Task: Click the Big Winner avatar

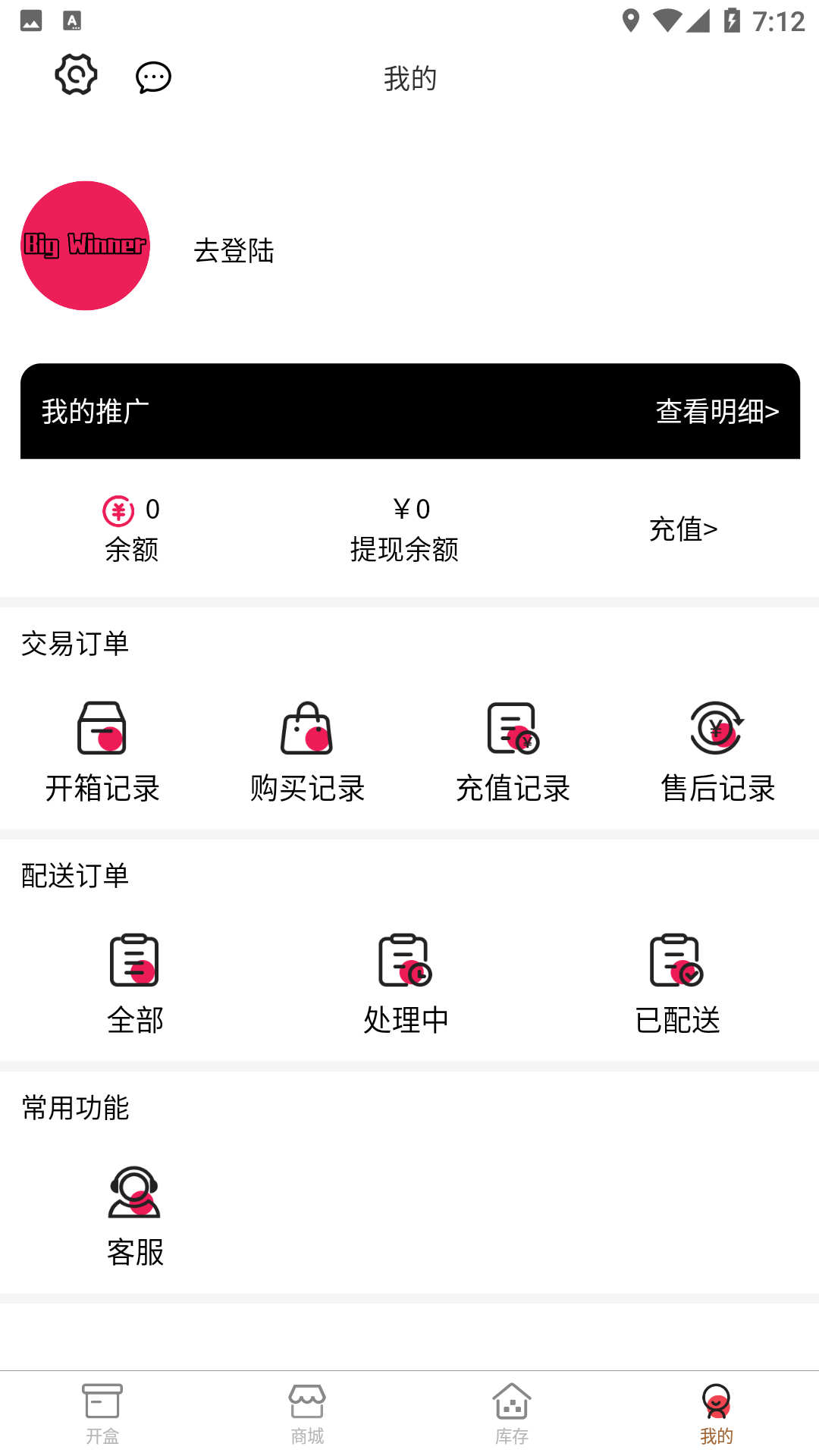Action: tap(85, 245)
